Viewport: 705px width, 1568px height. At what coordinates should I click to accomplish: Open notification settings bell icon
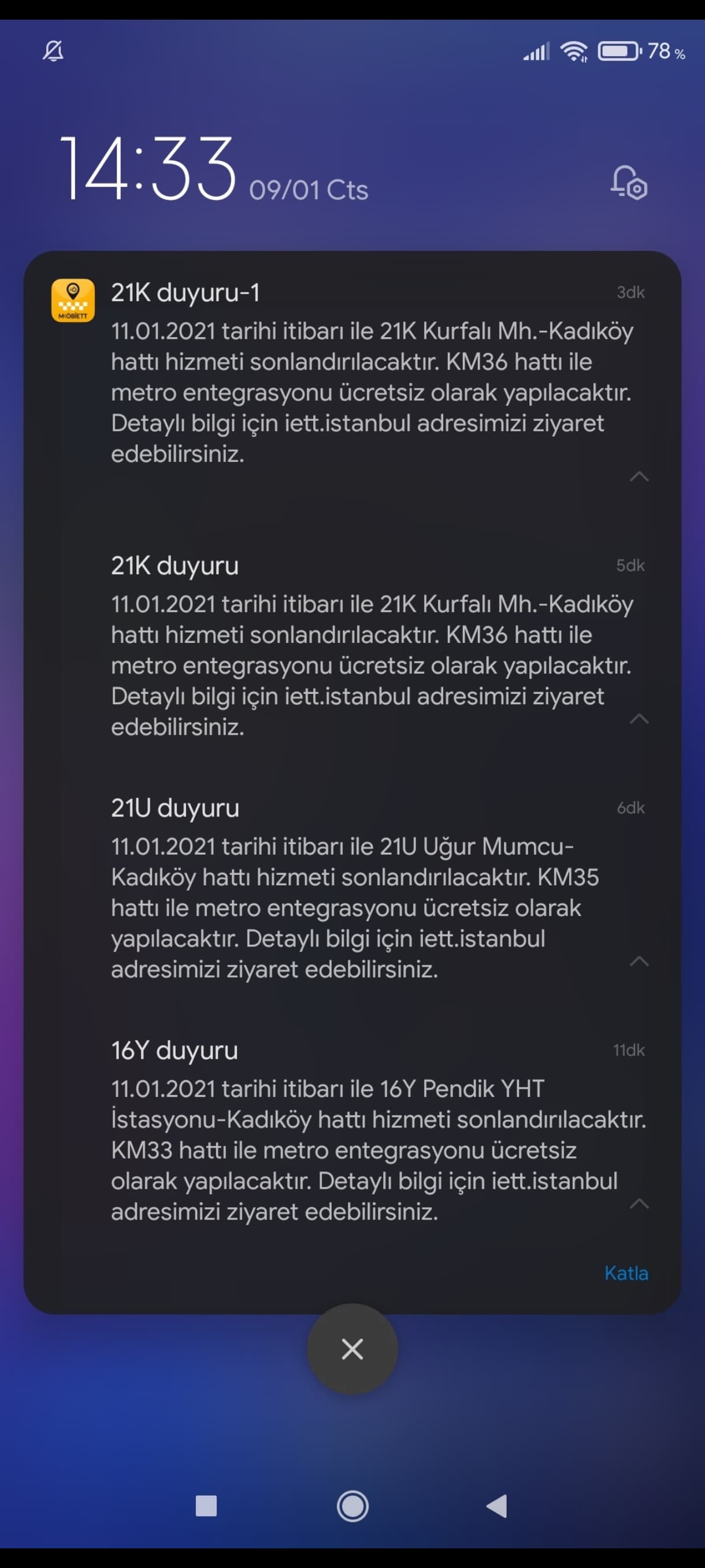point(628,183)
